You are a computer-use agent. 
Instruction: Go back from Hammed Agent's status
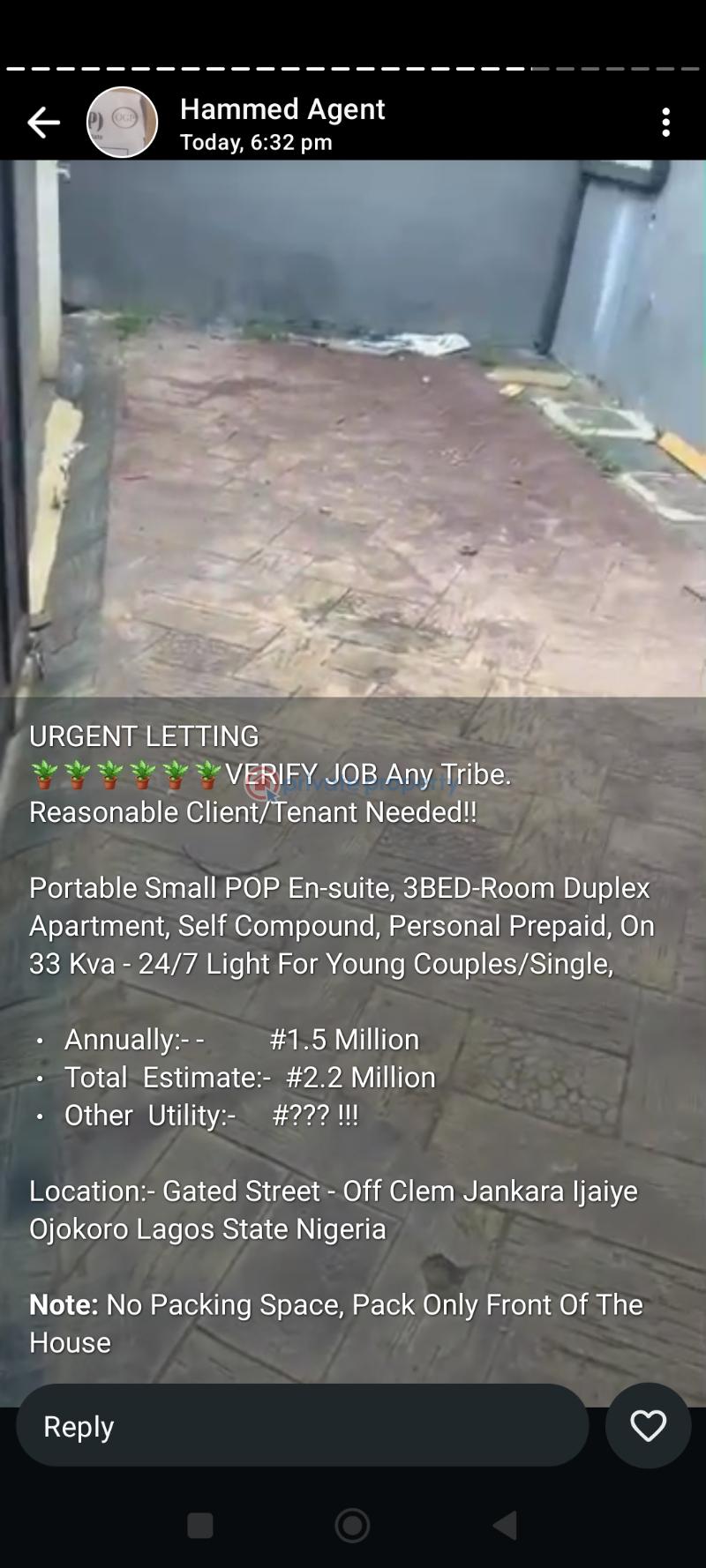click(x=42, y=123)
